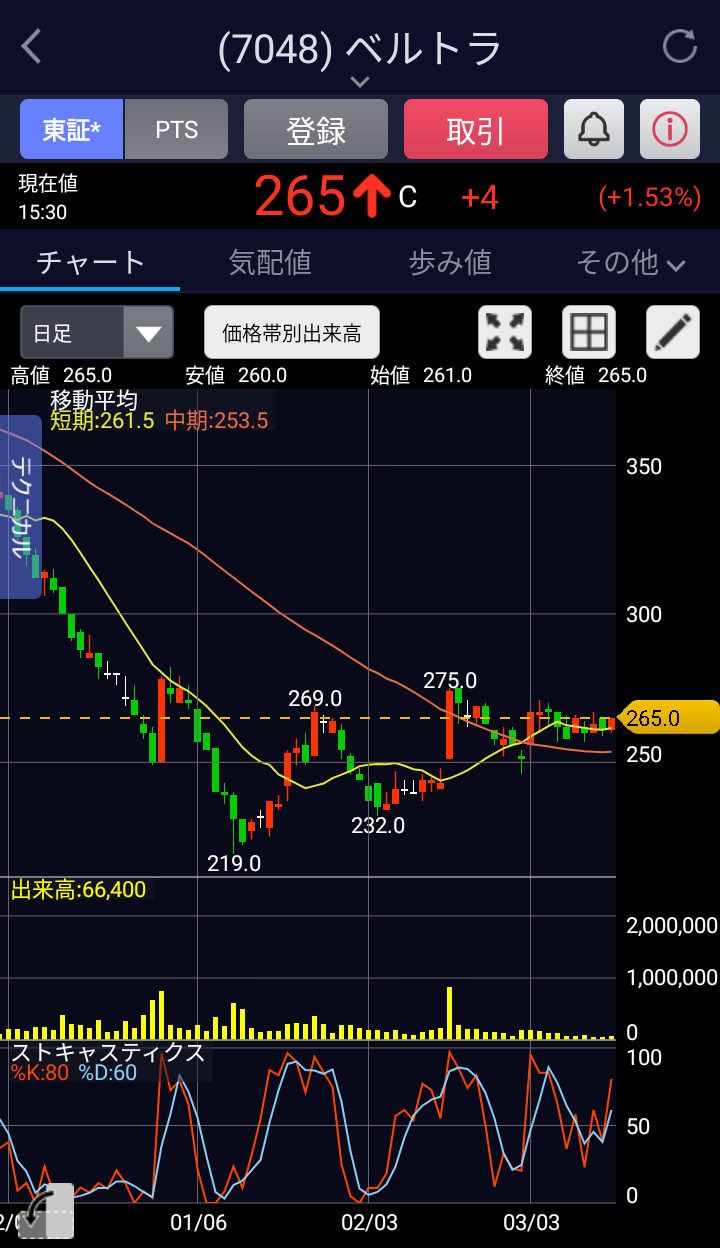Expand the chart to fullscreen
Viewport: 720px width, 1248px height.
pyautogui.click(x=506, y=332)
